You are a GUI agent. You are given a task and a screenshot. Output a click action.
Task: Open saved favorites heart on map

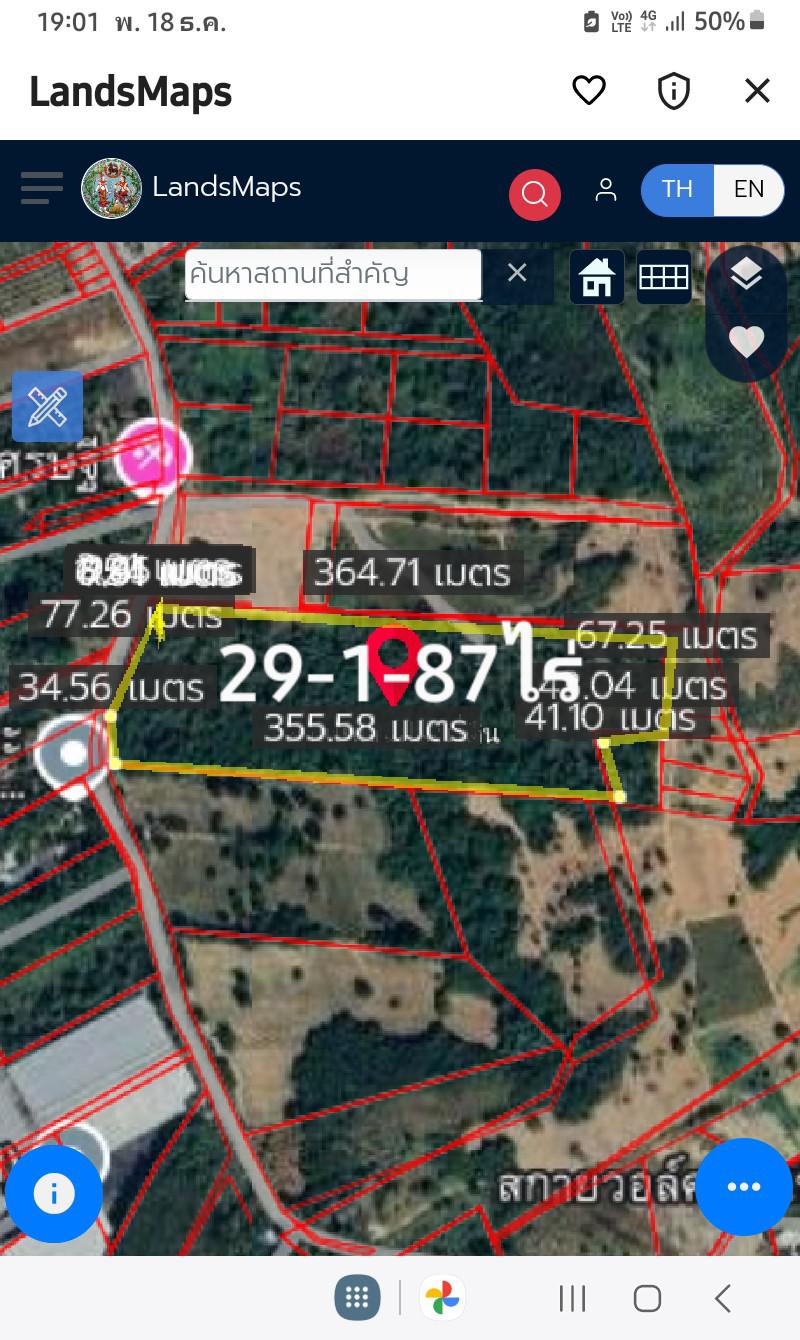point(746,342)
